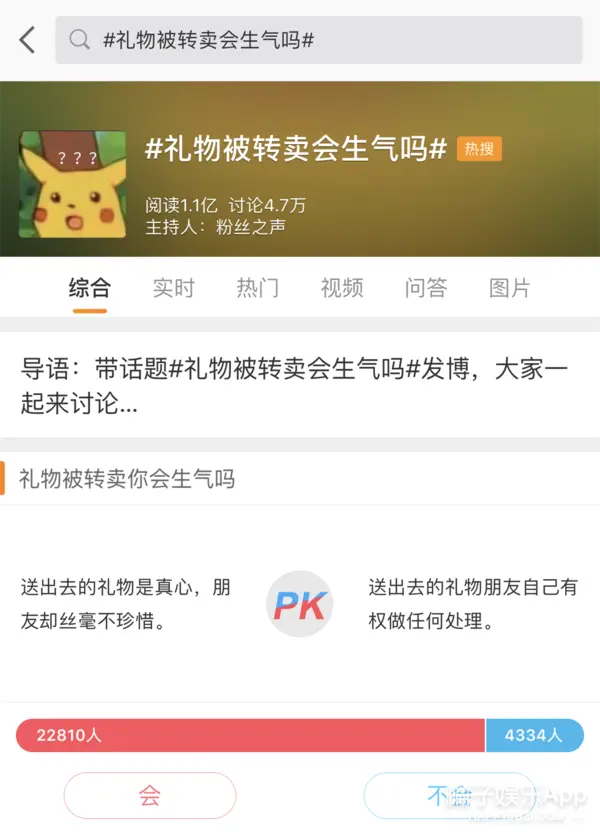This screenshot has width=600, height=837.
Task: Vote 不会 in the PK poll
Action: 450,796
